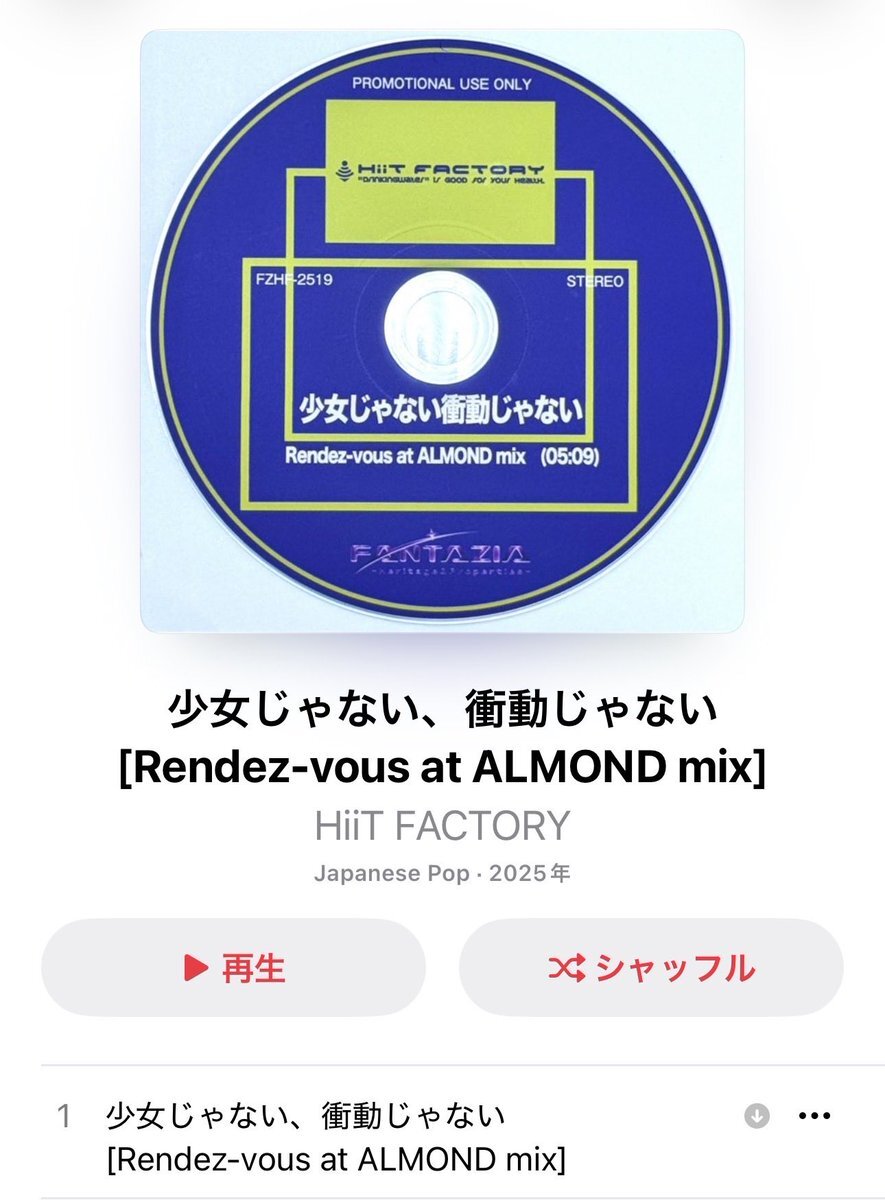885x1200 pixels.
Task: Play track 1 Rendez-vous at ALMOND mix
Action: tap(335, 1137)
